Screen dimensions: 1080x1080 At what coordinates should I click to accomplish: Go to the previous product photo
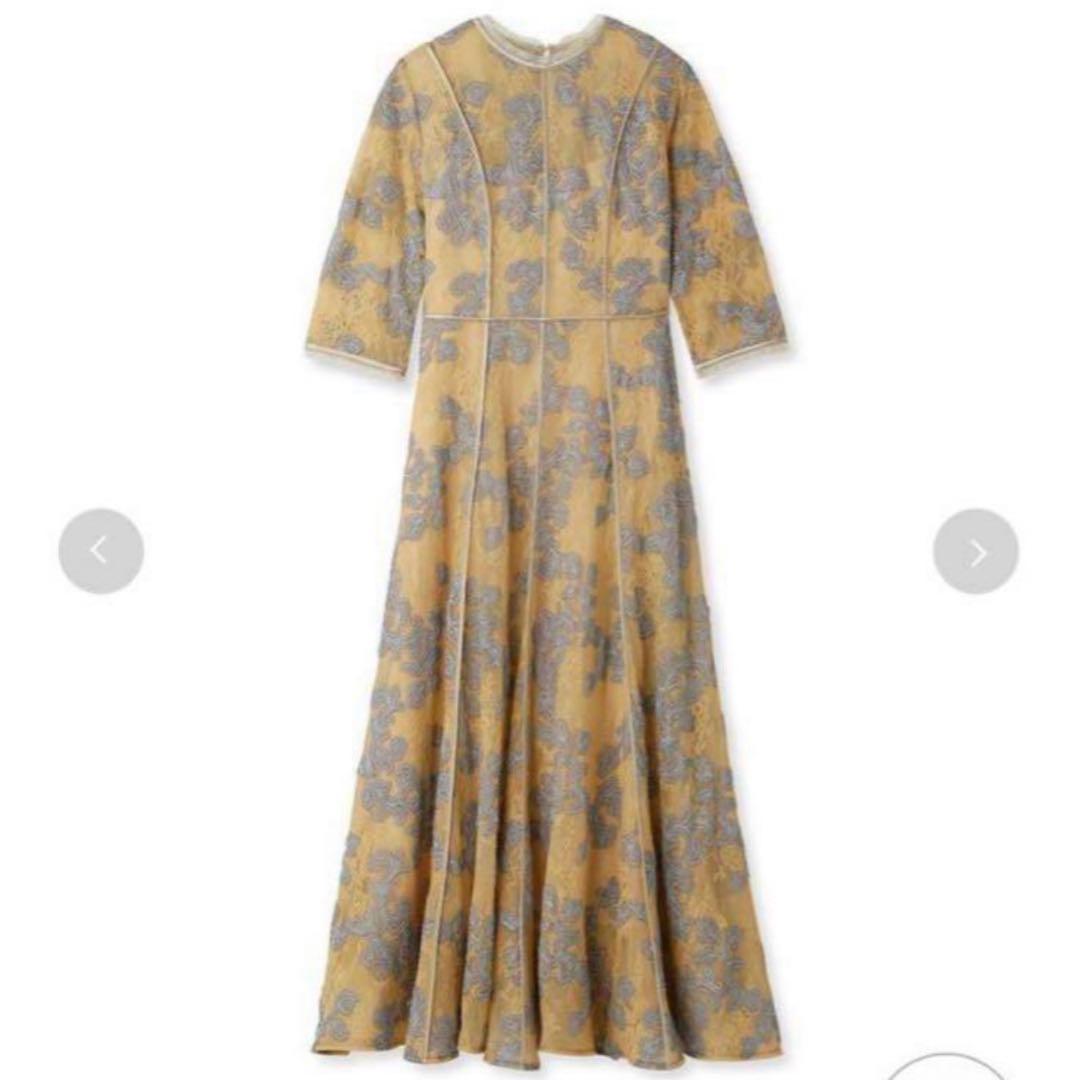click(101, 551)
